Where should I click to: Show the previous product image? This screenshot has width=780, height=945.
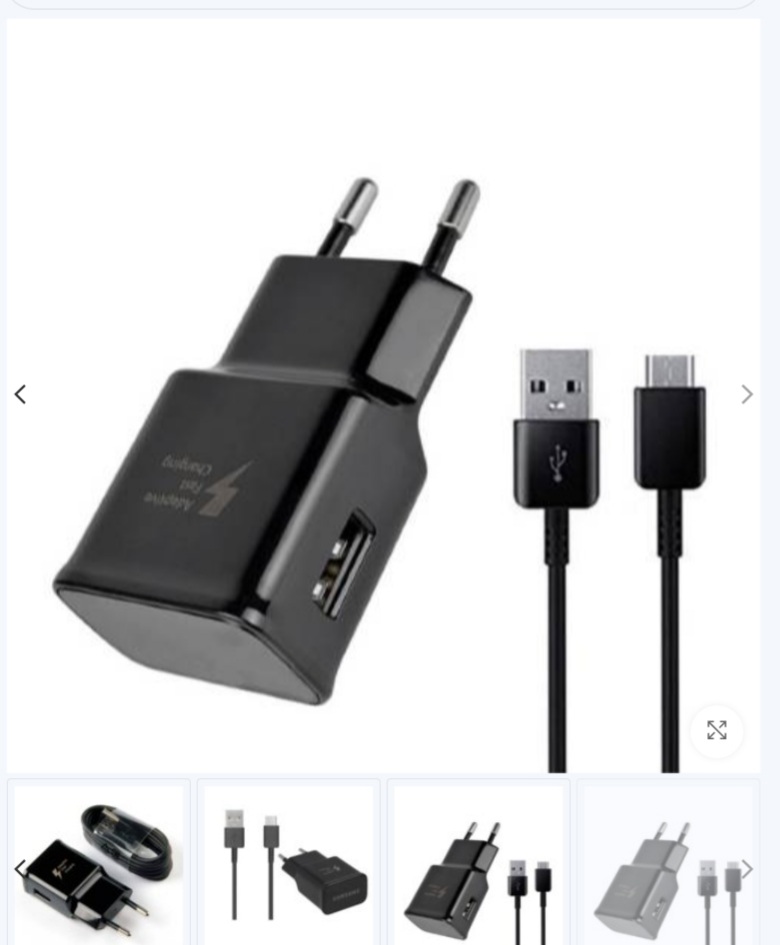click(20, 395)
